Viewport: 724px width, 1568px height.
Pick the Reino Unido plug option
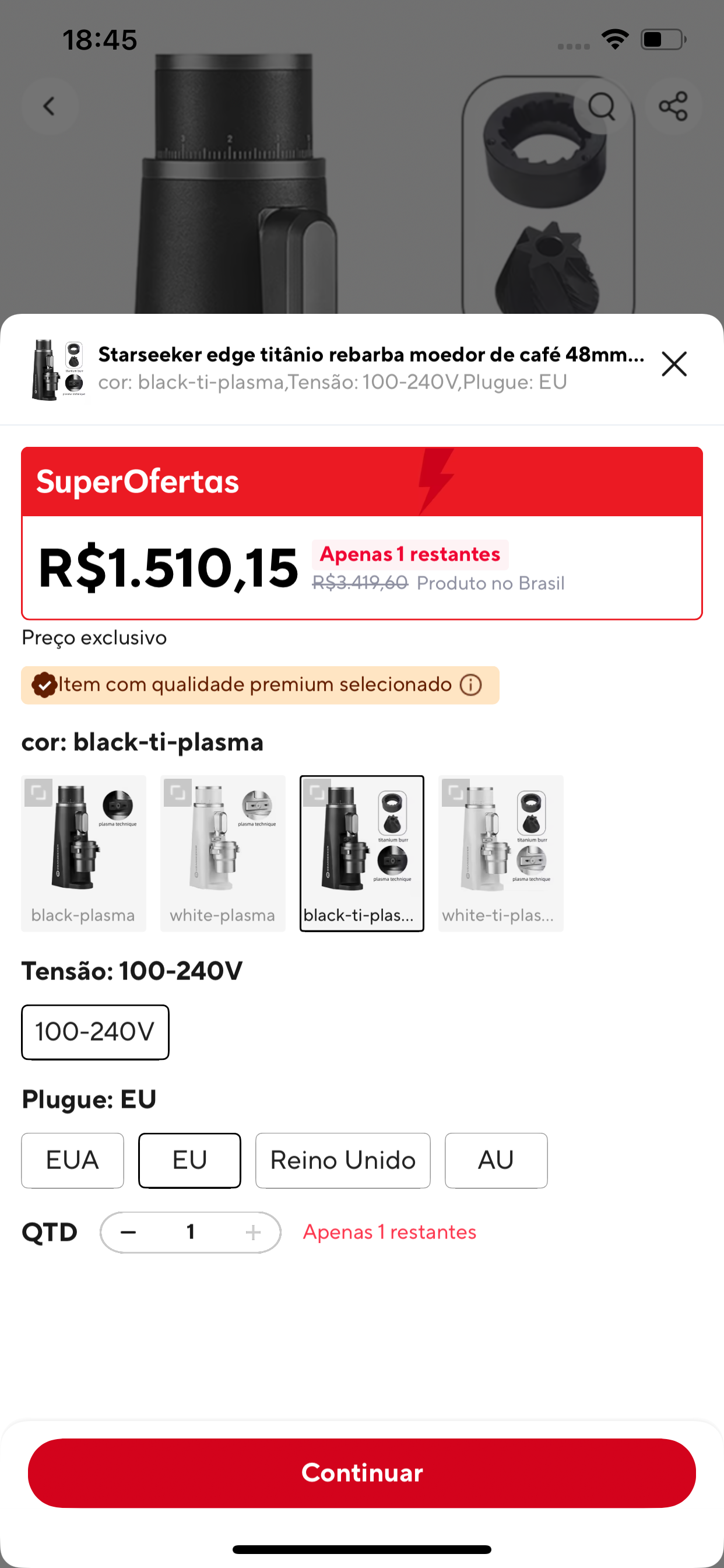click(x=343, y=1160)
